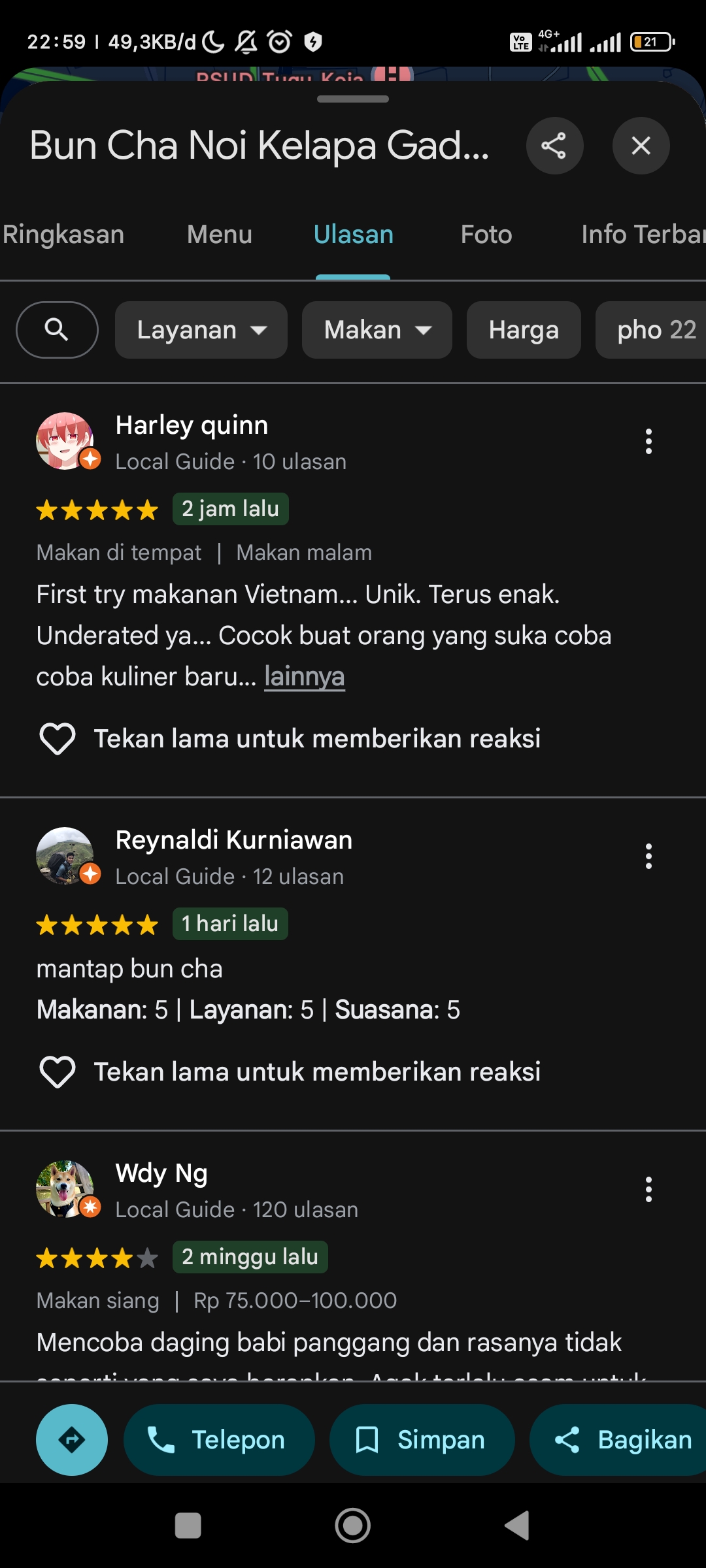This screenshot has width=706, height=1568.
Task: Expand Harley quinn's review with lainnya link
Action: 305,676
